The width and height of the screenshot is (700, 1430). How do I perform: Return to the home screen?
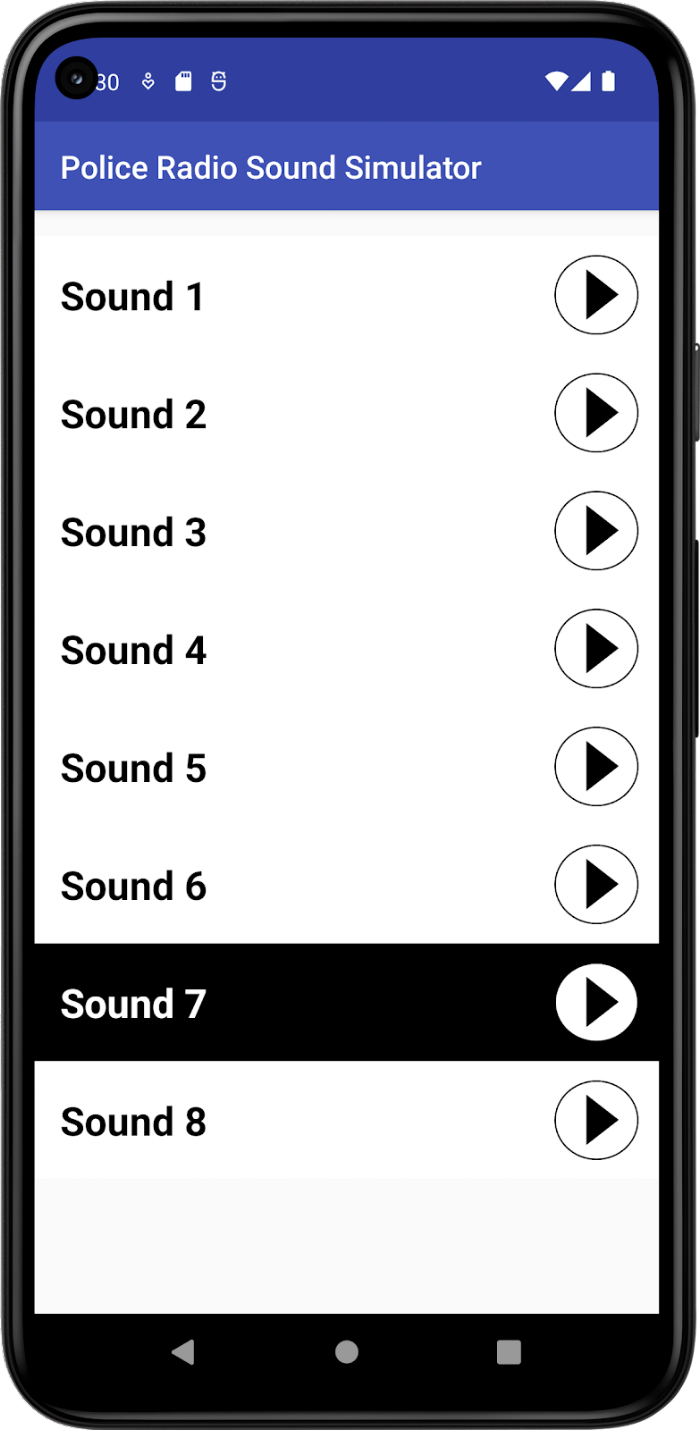click(347, 1352)
